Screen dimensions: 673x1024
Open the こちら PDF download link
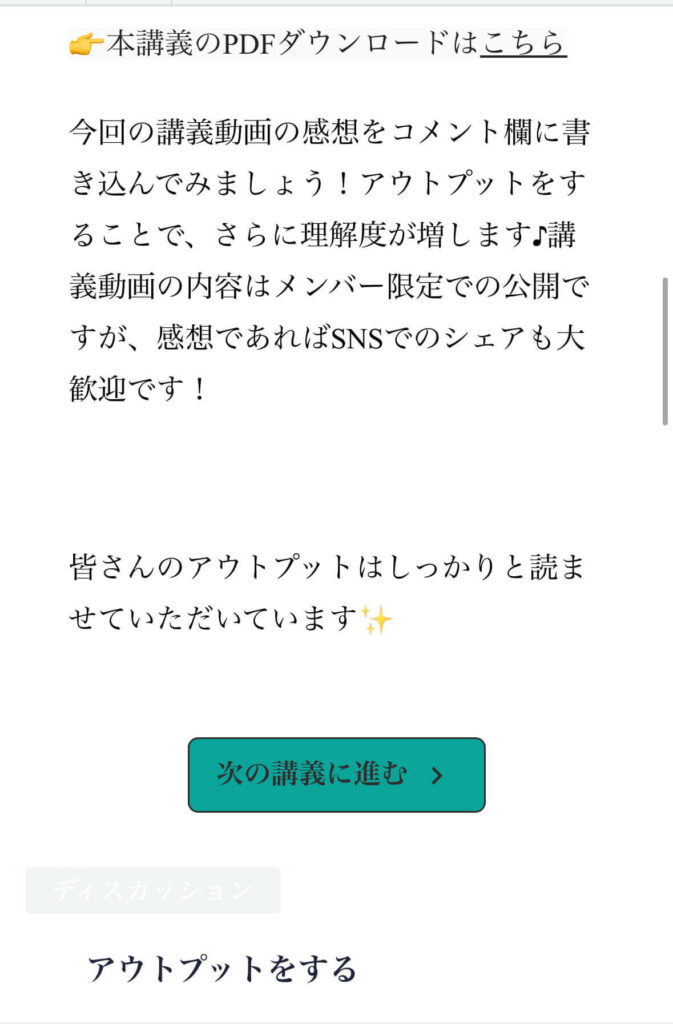point(523,44)
